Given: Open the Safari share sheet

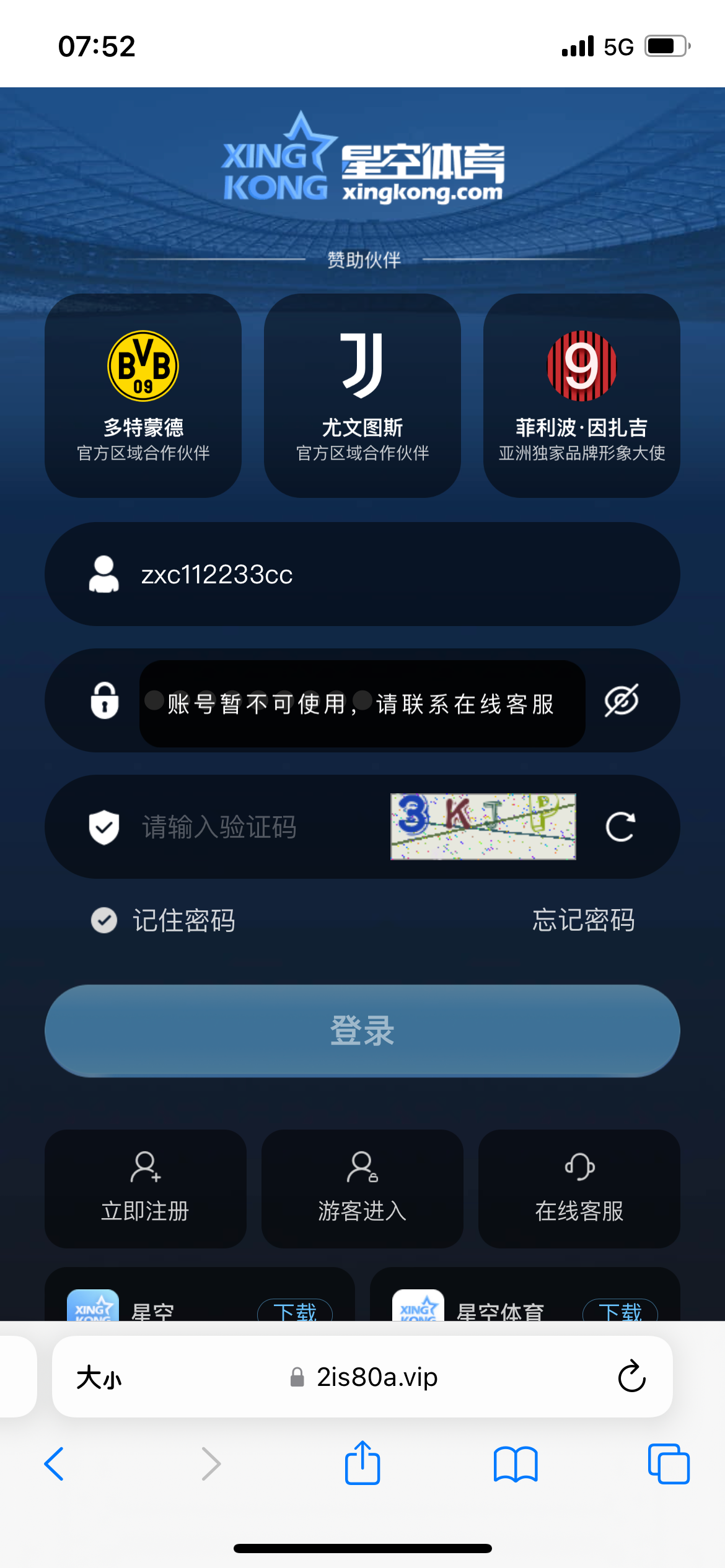Looking at the screenshot, I should pyautogui.click(x=362, y=1464).
